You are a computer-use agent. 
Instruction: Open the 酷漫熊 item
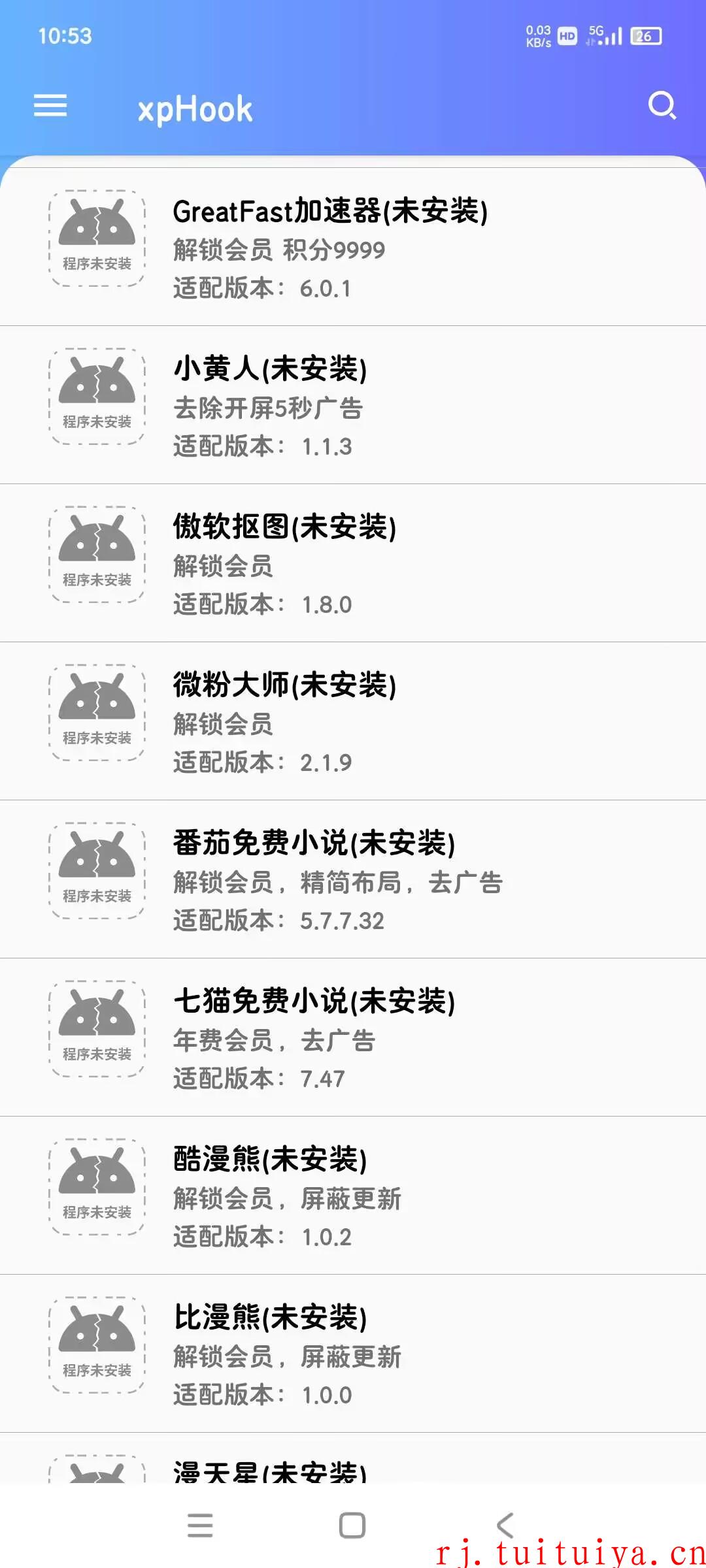[353, 1196]
